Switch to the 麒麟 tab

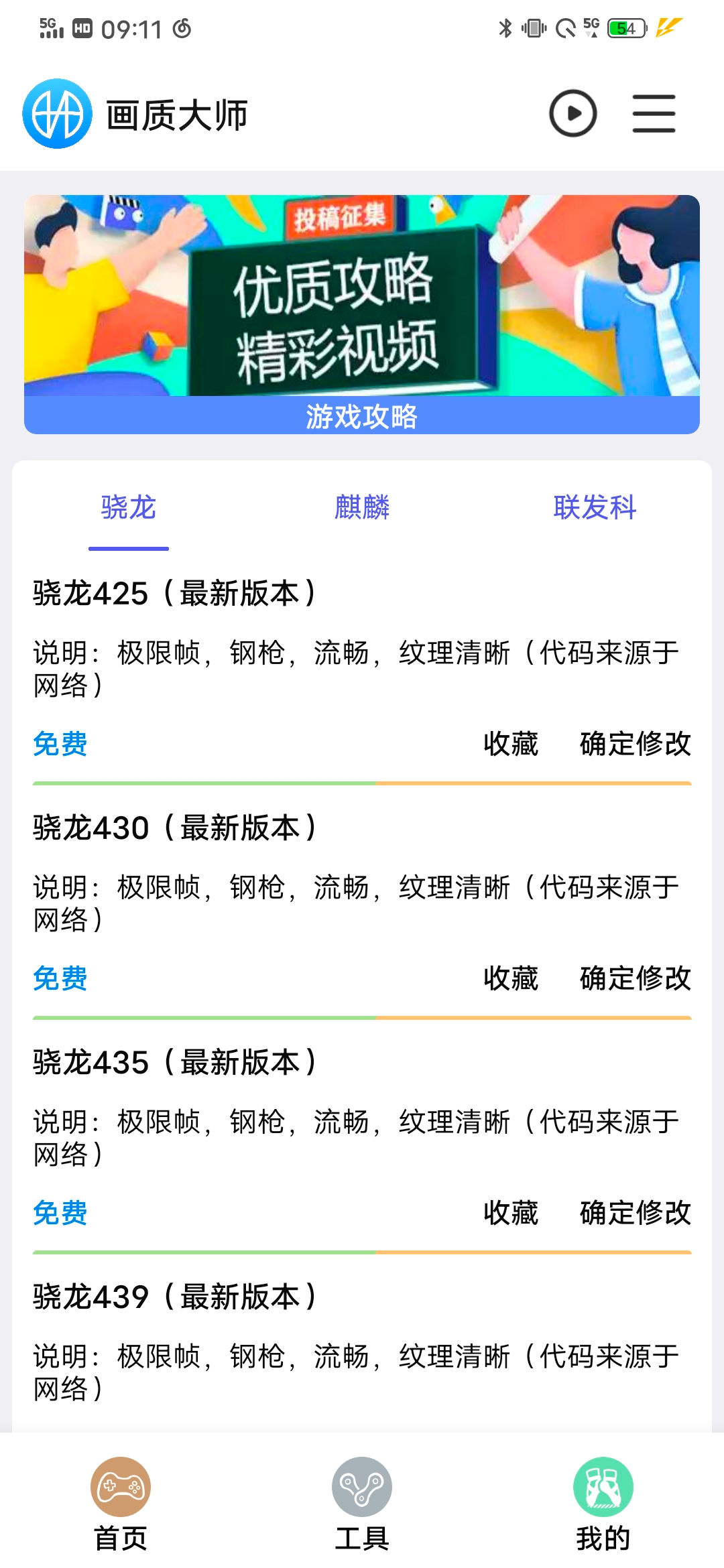coord(362,507)
